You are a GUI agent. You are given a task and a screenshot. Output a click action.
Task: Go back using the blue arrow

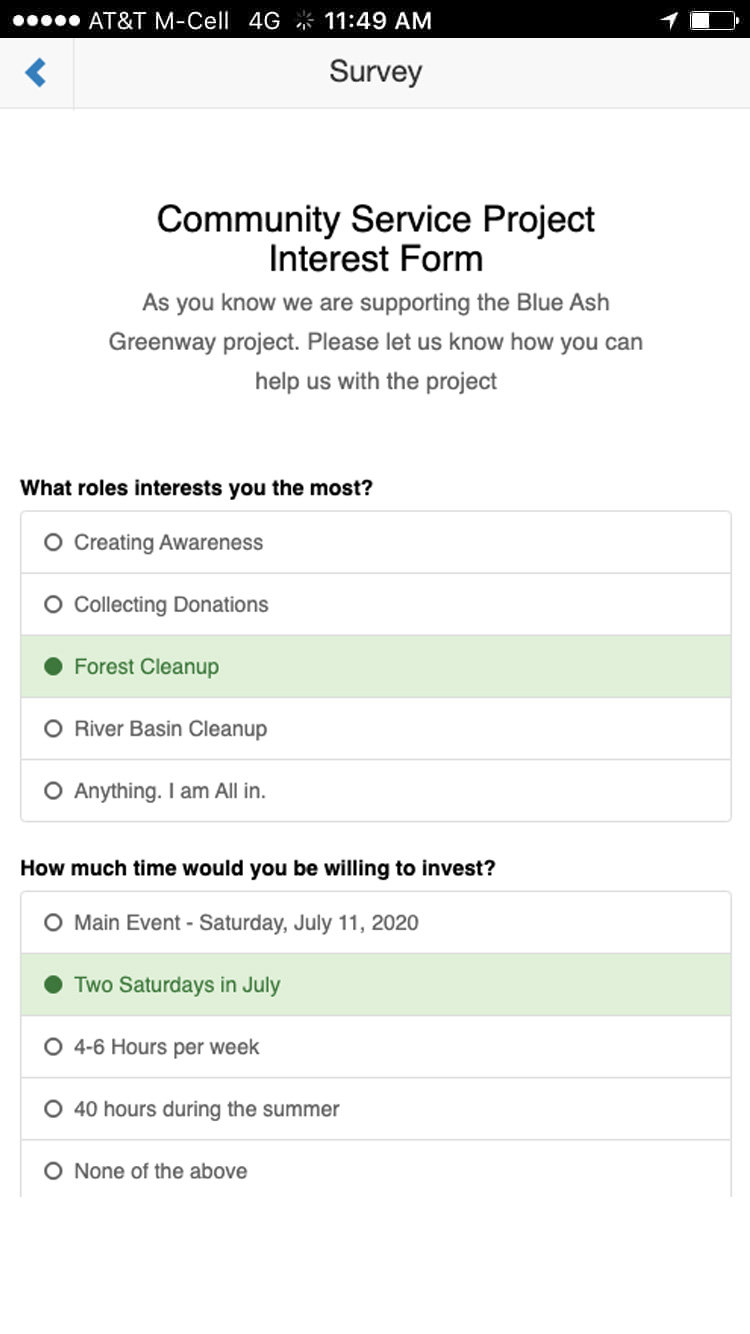click(x=36, y=72)
